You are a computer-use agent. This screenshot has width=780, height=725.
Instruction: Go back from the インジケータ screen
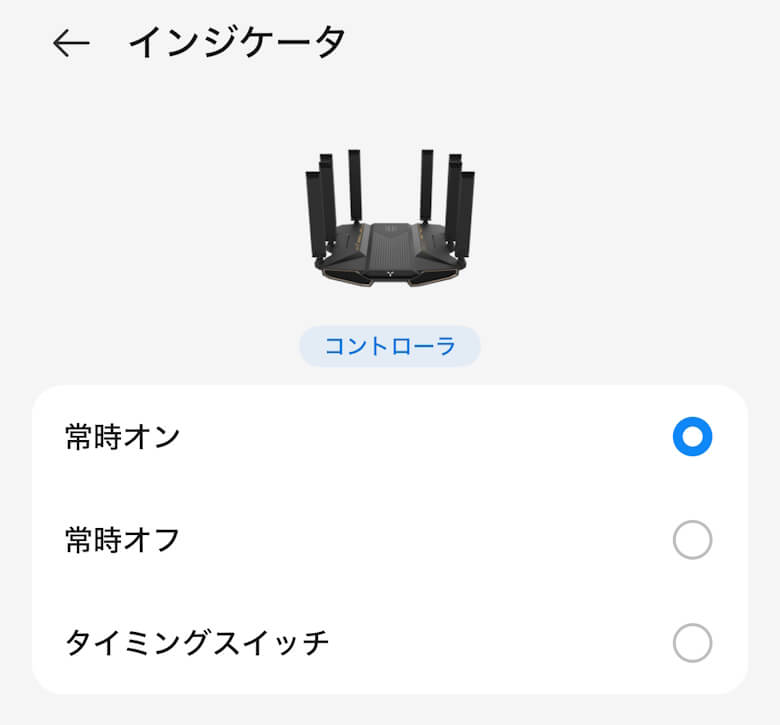(x=71, y=43)
